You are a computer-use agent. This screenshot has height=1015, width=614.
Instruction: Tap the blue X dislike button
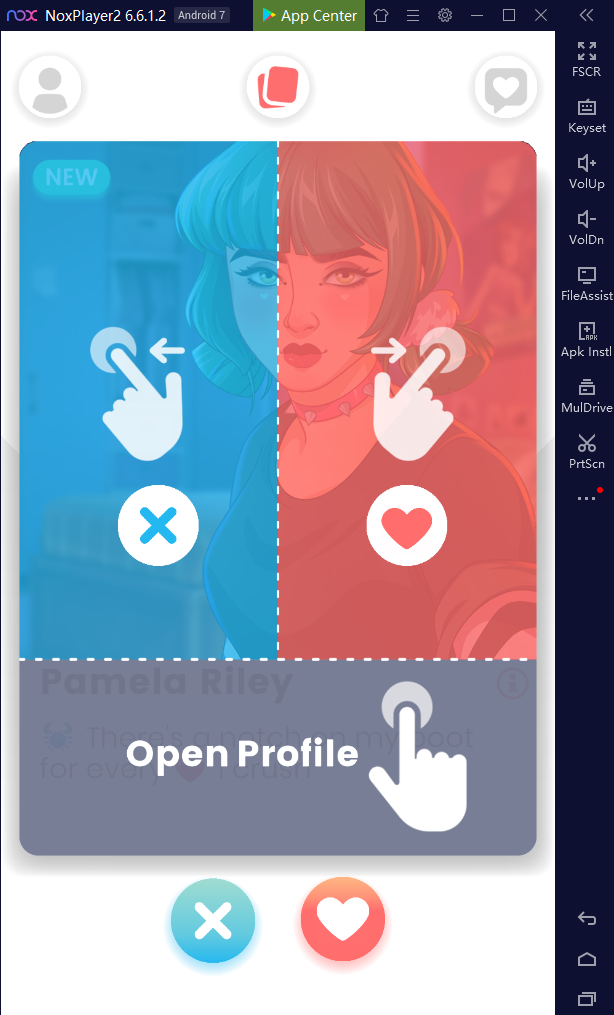click(x=213, y=920)
